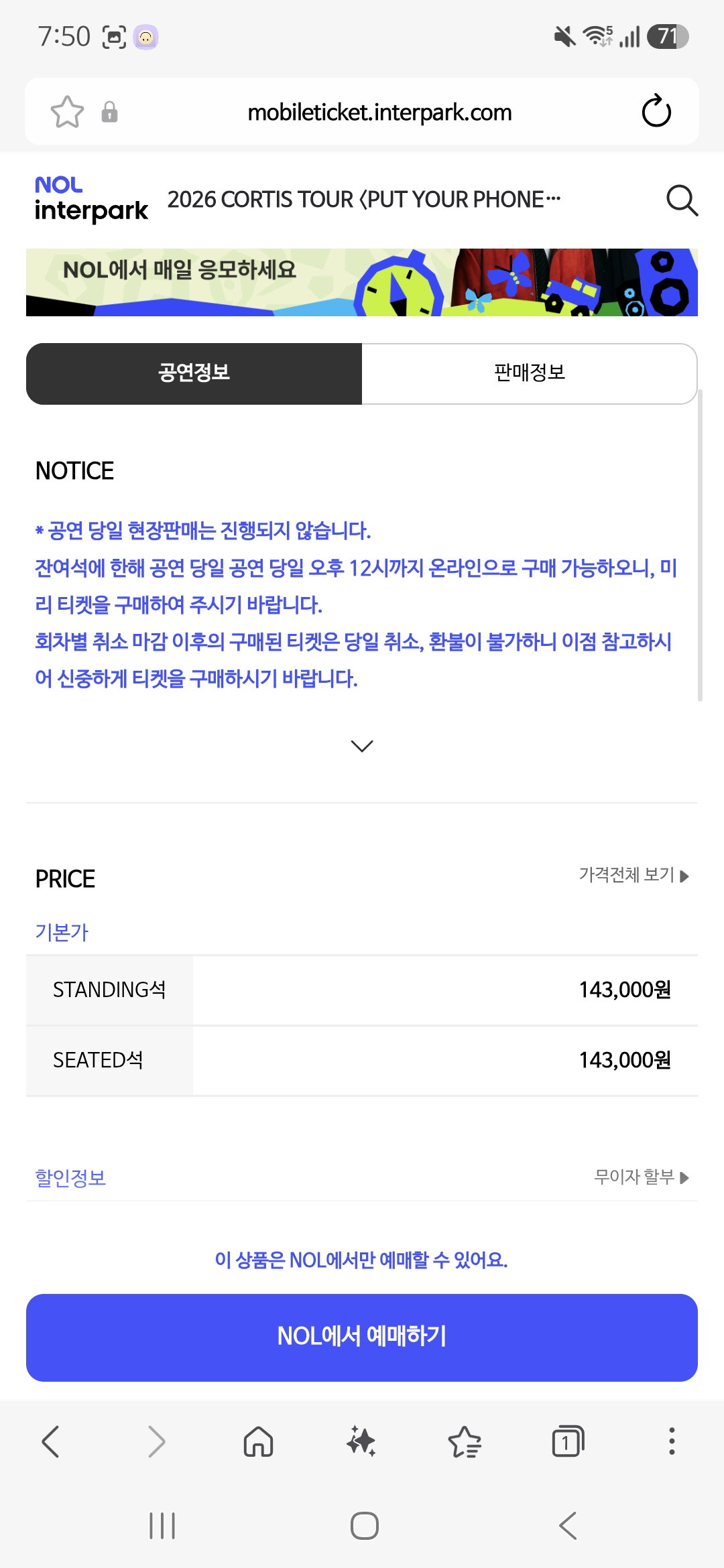Go to the browser home page
The height and width of the screenshot is (1568, 724).
[258, 1441]
